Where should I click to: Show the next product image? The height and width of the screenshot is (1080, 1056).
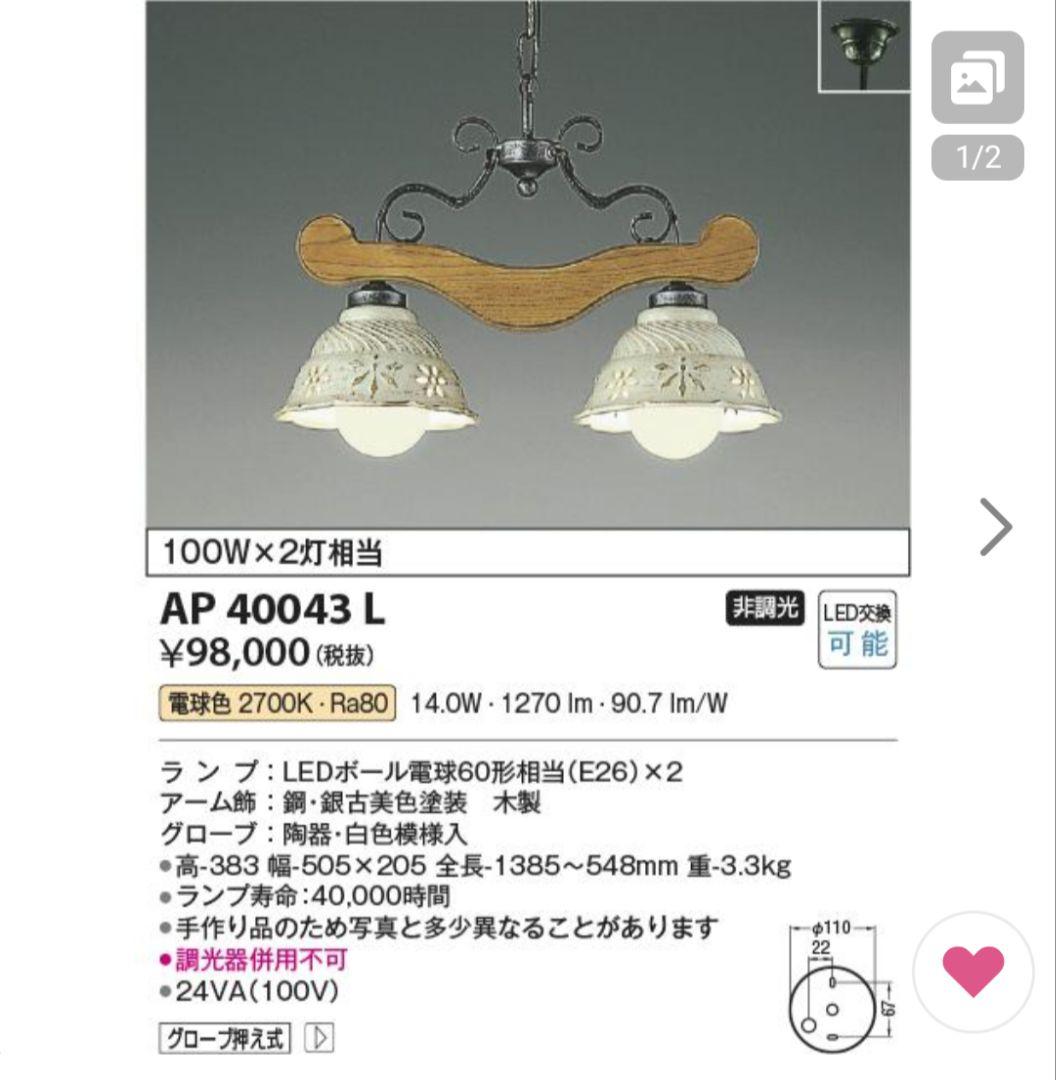995,527
